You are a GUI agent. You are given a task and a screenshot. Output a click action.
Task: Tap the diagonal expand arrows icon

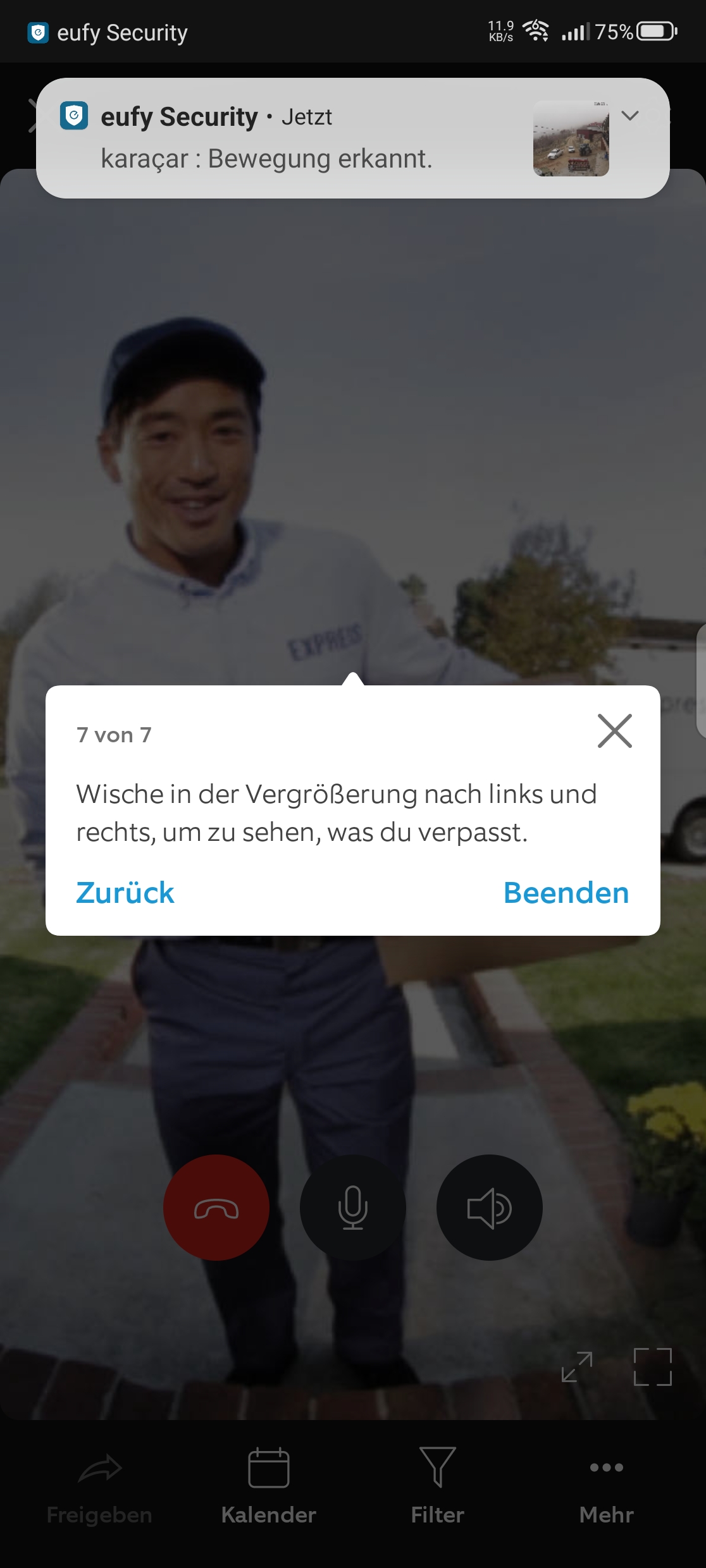click(577, 1367)
